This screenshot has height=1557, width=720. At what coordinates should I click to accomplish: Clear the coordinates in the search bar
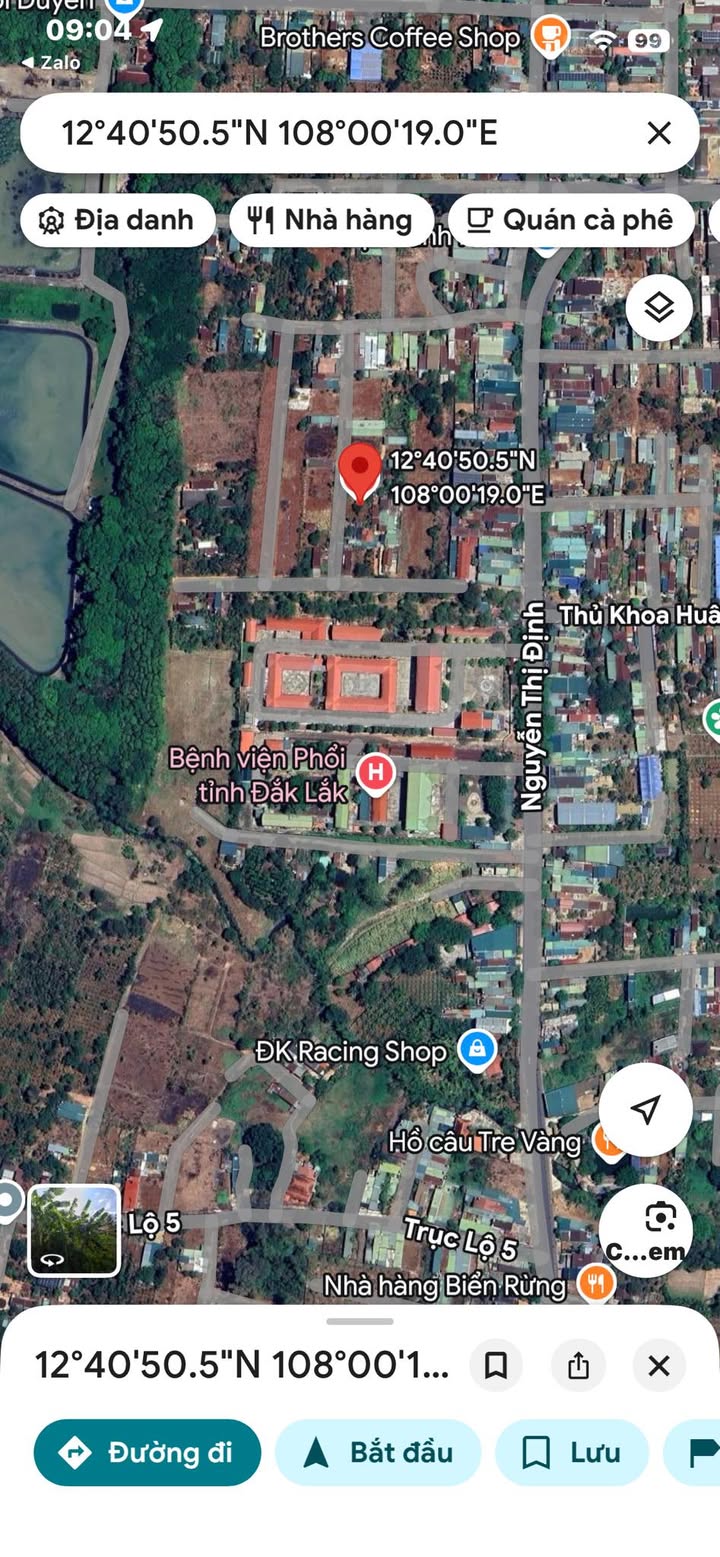(x=658, y=133)
